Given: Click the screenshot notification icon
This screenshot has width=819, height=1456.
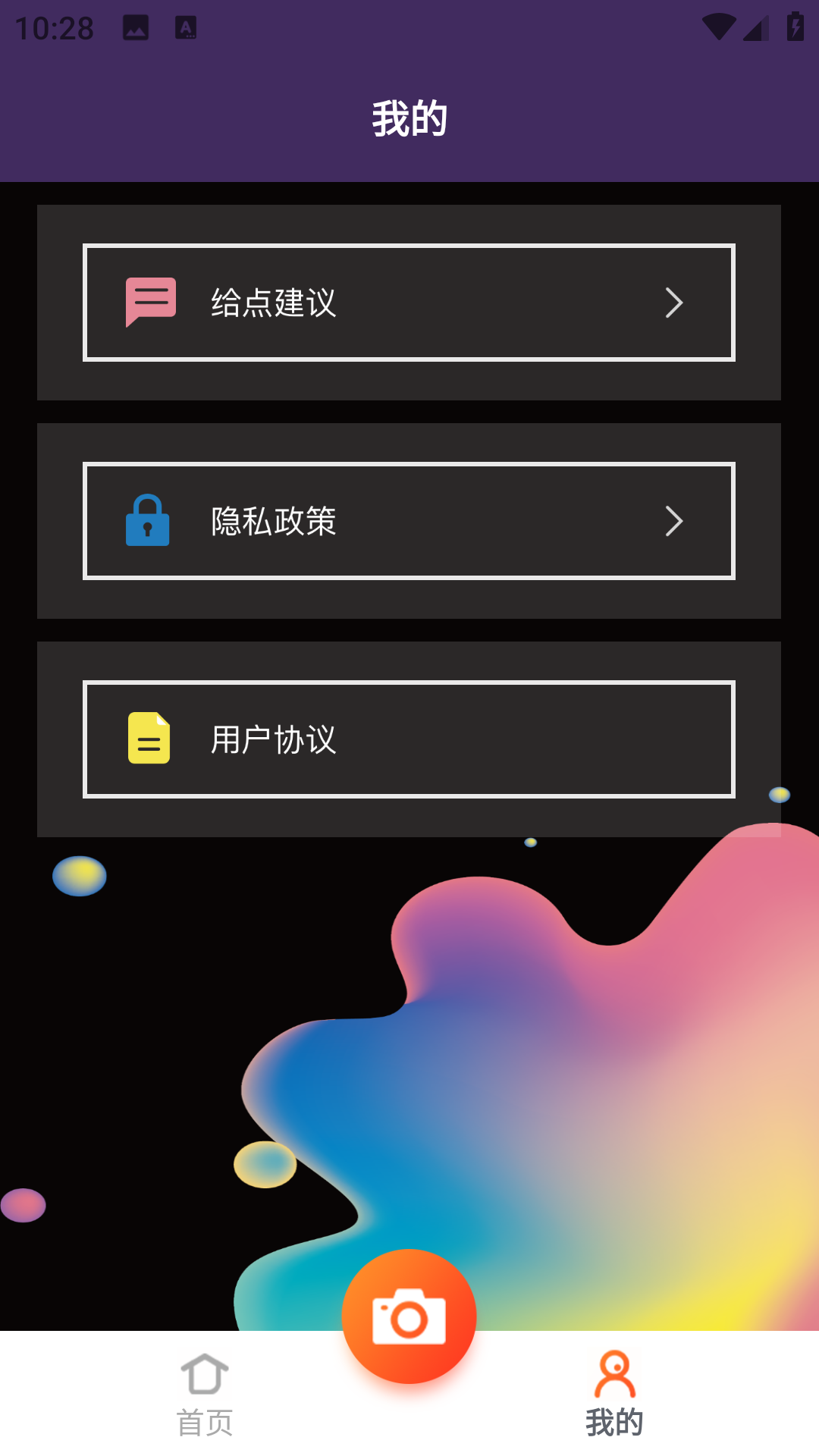Looking at the screenshot, I should [x=134, y=26].
